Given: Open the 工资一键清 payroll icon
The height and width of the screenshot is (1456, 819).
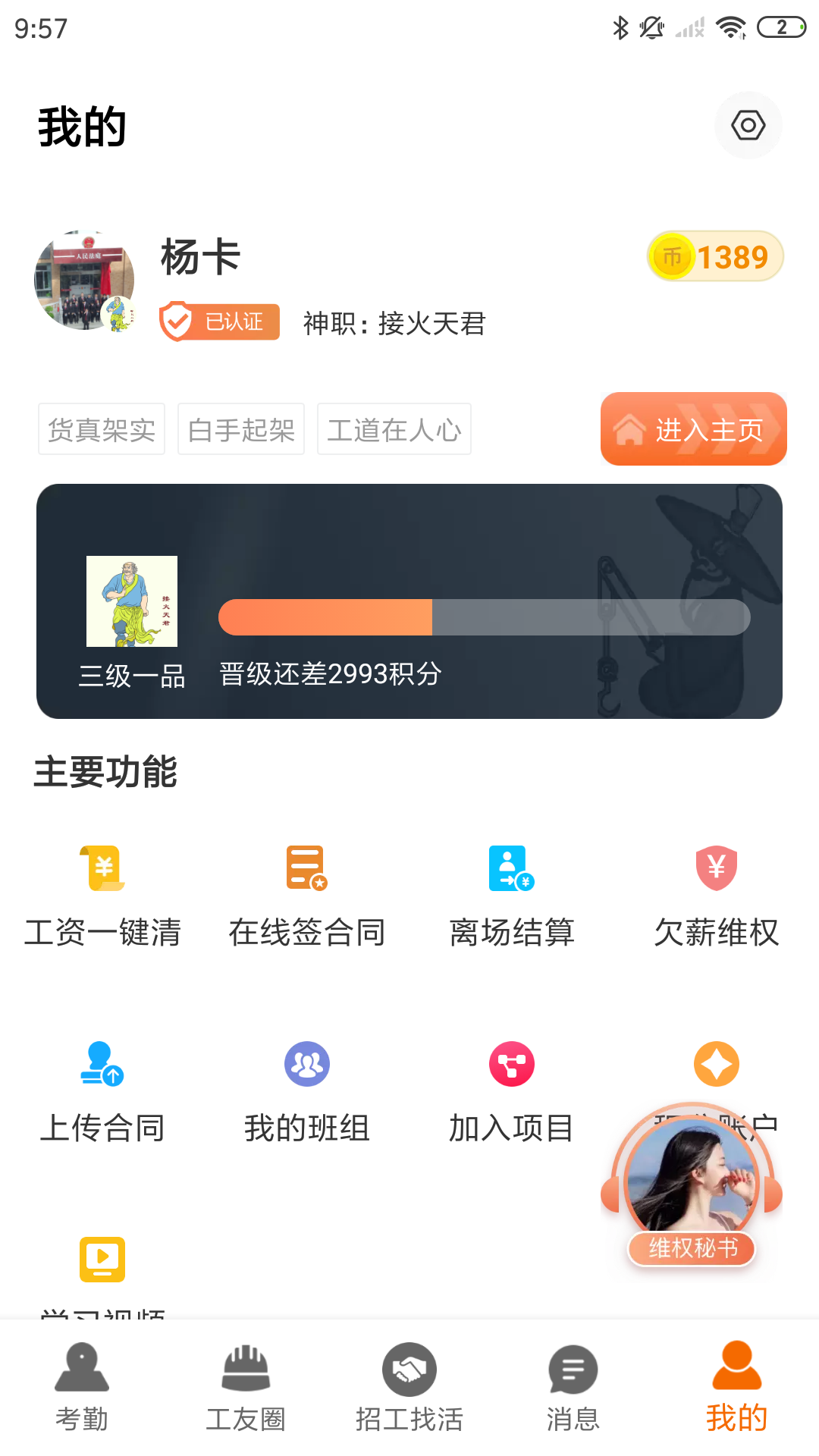Looking at the screenshot, I should point(102,895).
